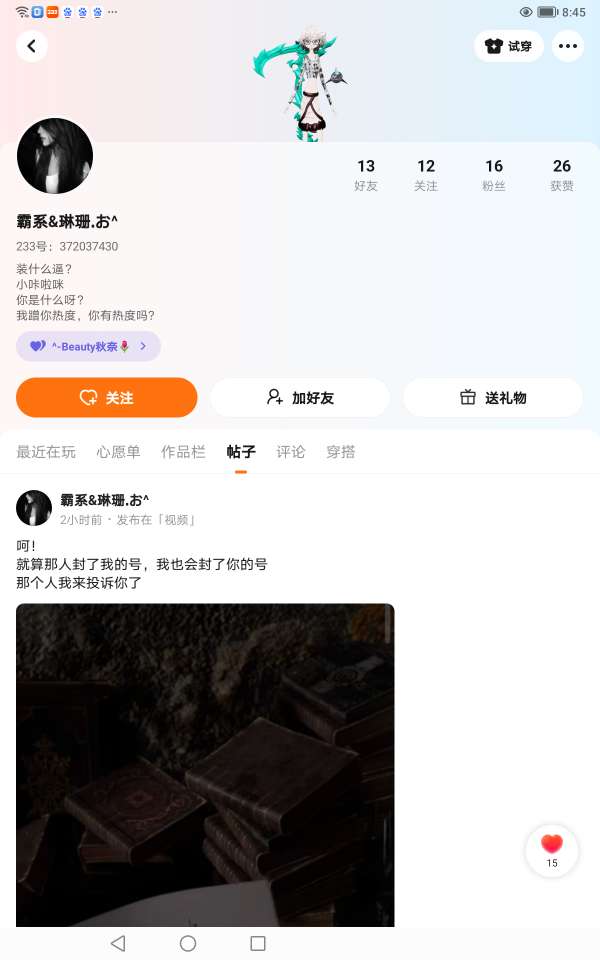Follow this user with the orange 关注 button
Viewport: 600px width, 960px height.
(x=107, y=397)
